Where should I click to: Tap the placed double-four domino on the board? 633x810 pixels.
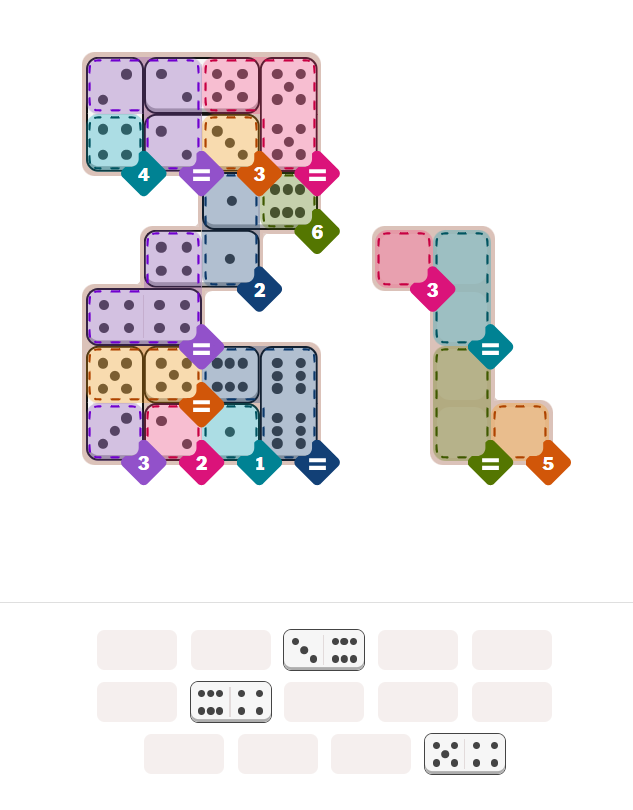point(144,316)
